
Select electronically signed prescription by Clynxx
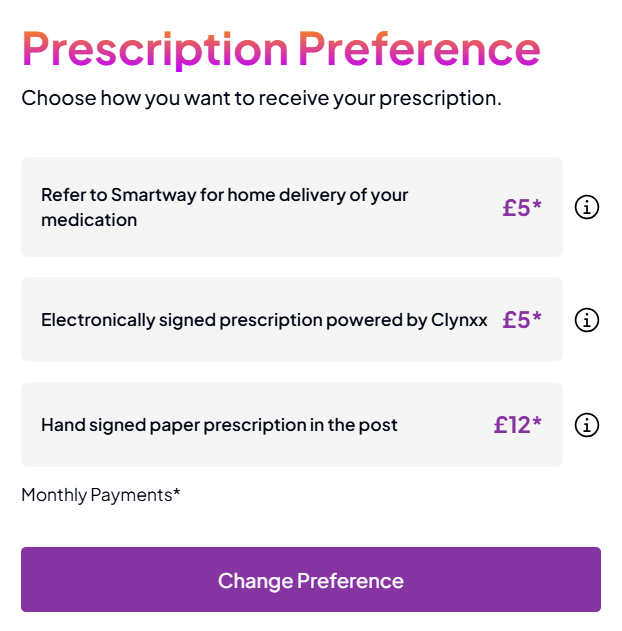pyautogui.click(x=291, y=320)
